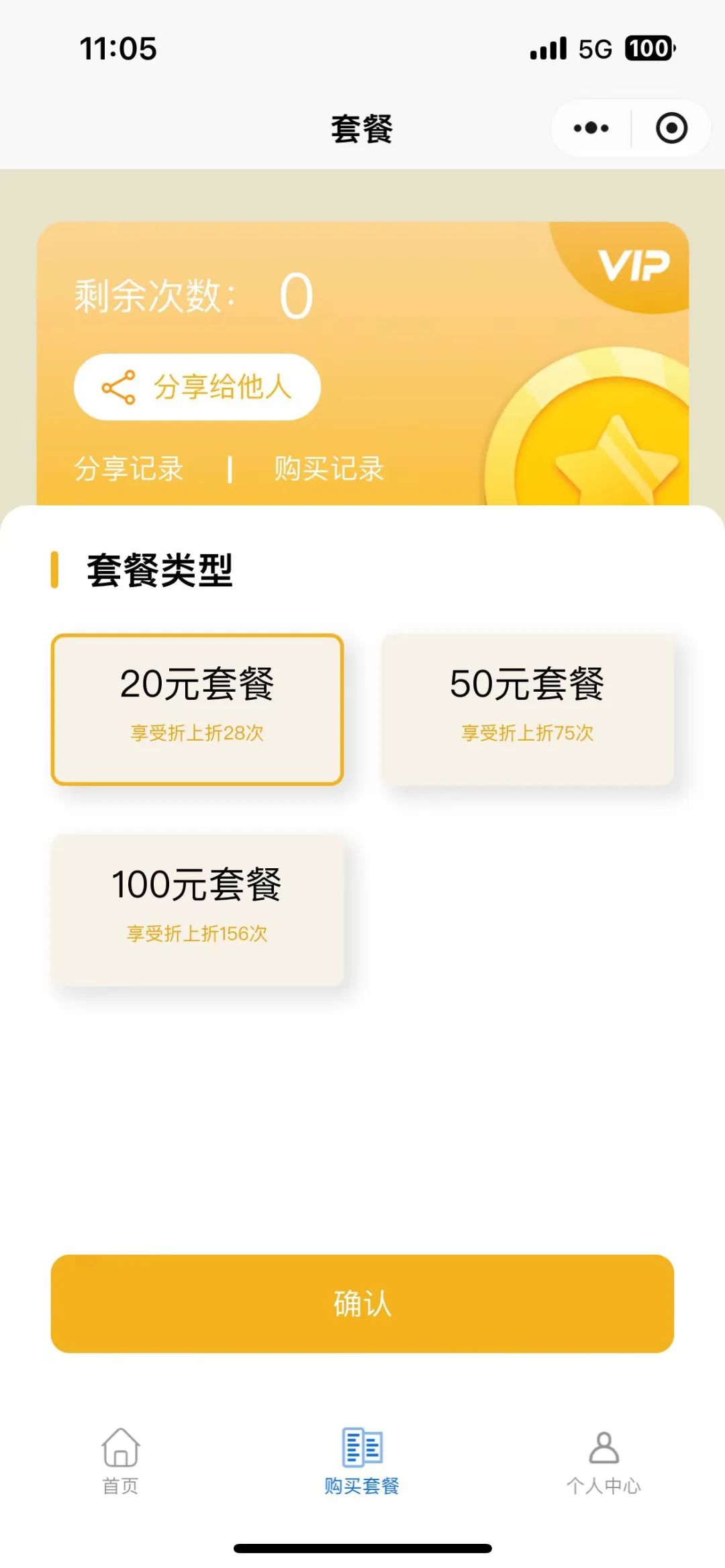Screen dimensions: 725x1568
Task: Confirm purchase with 确认 button
Action: (x=362, y=1303)
